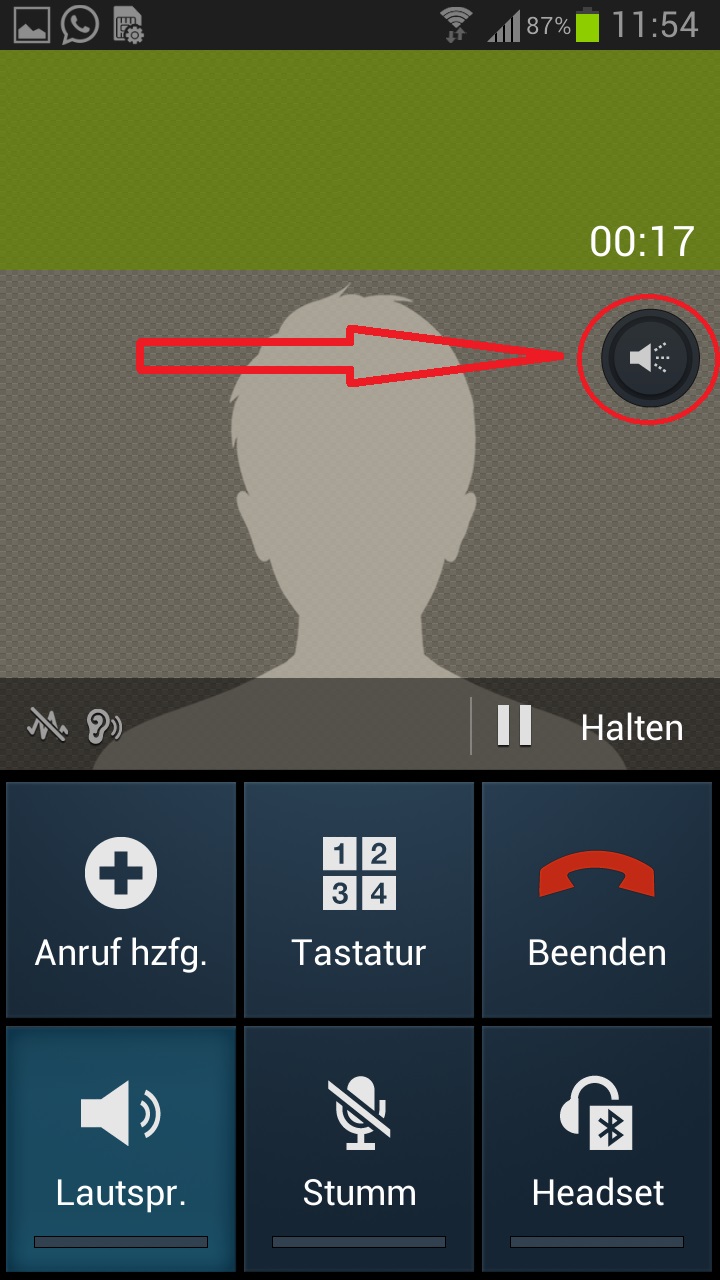This screenshot has width=720, height=1280.
Task: Open the Tastatur keypad
Action: point(359,900)
